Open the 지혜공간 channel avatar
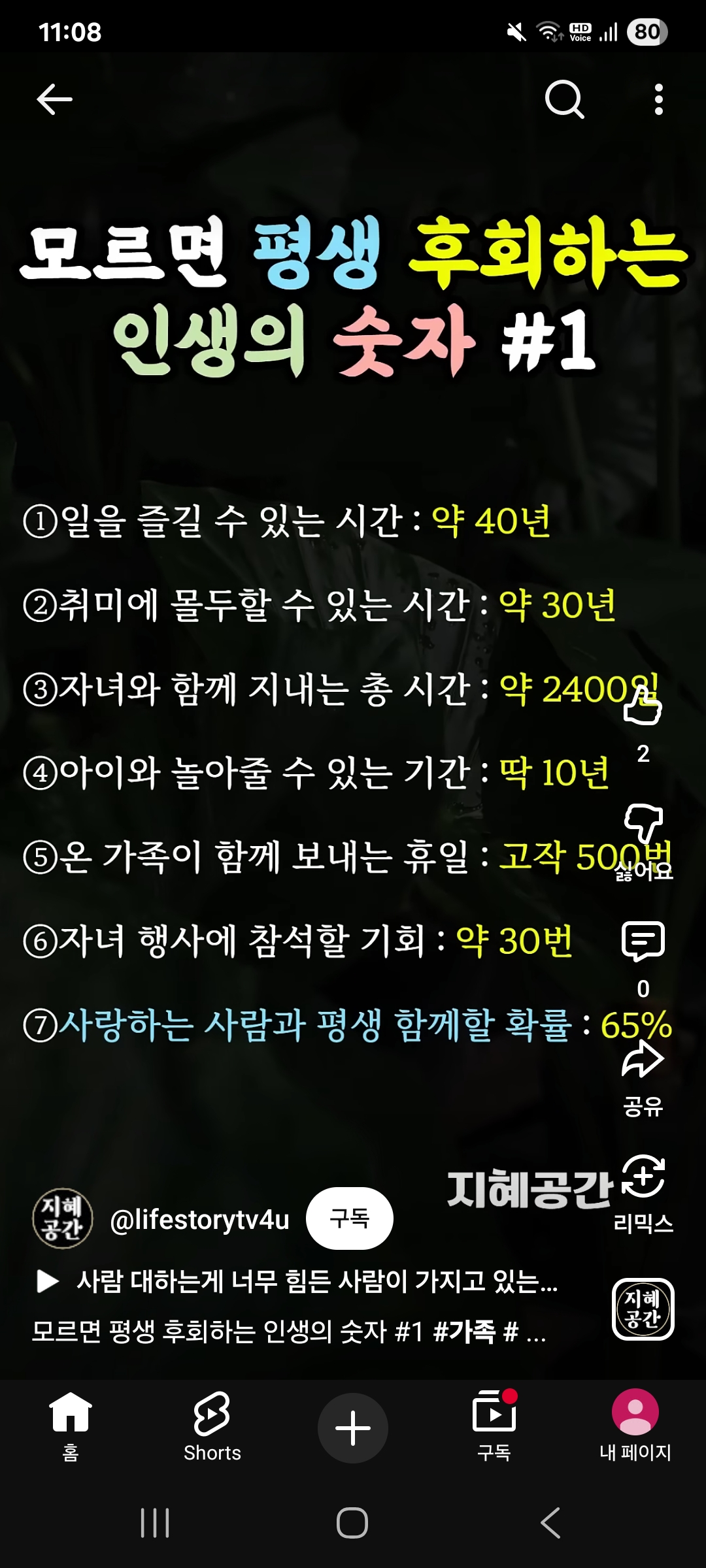Image resolution: width=706 pixels, height=1568 pixels. coord(62,1218)
